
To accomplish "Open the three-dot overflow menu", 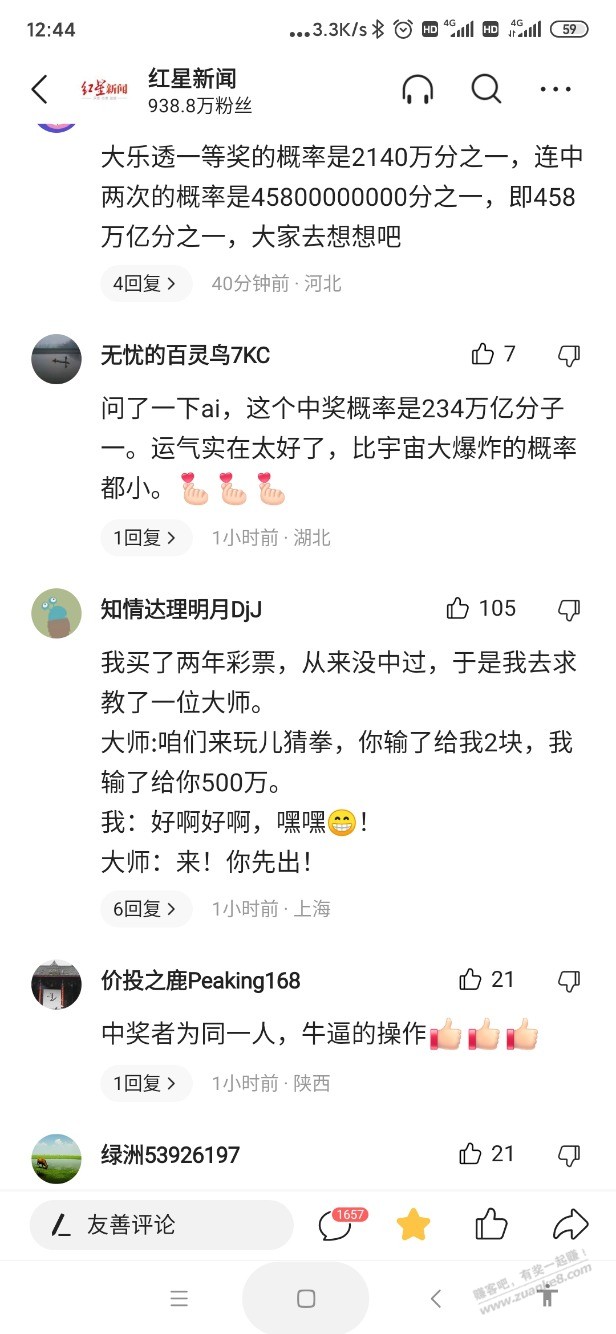I will tap(555, 90).
